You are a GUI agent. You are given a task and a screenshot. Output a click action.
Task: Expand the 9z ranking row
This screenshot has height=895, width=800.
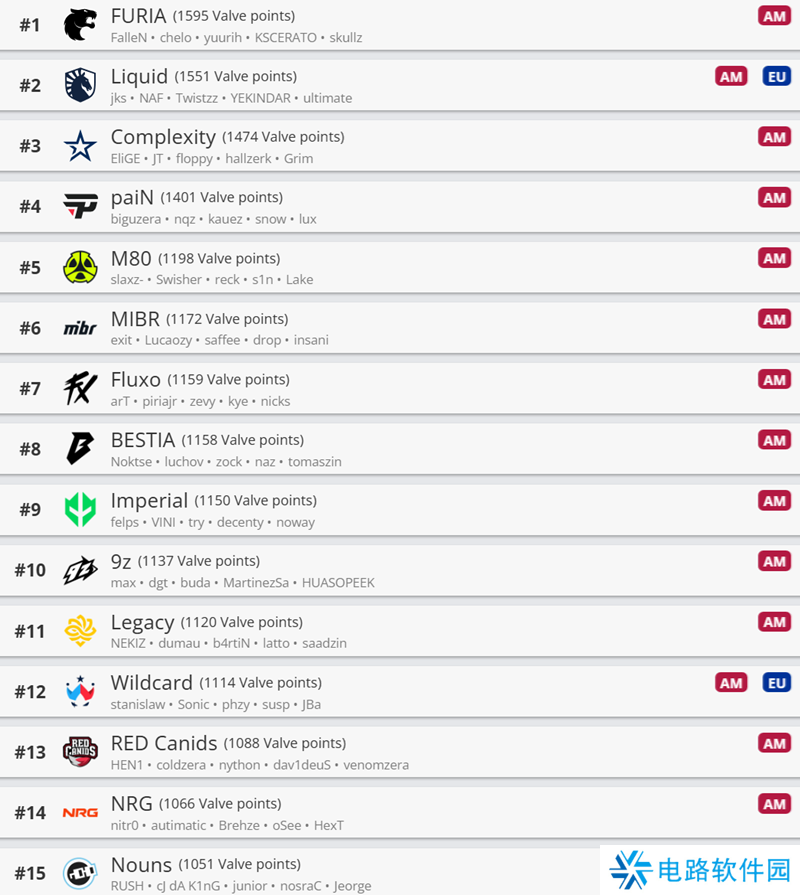point(400,570)
